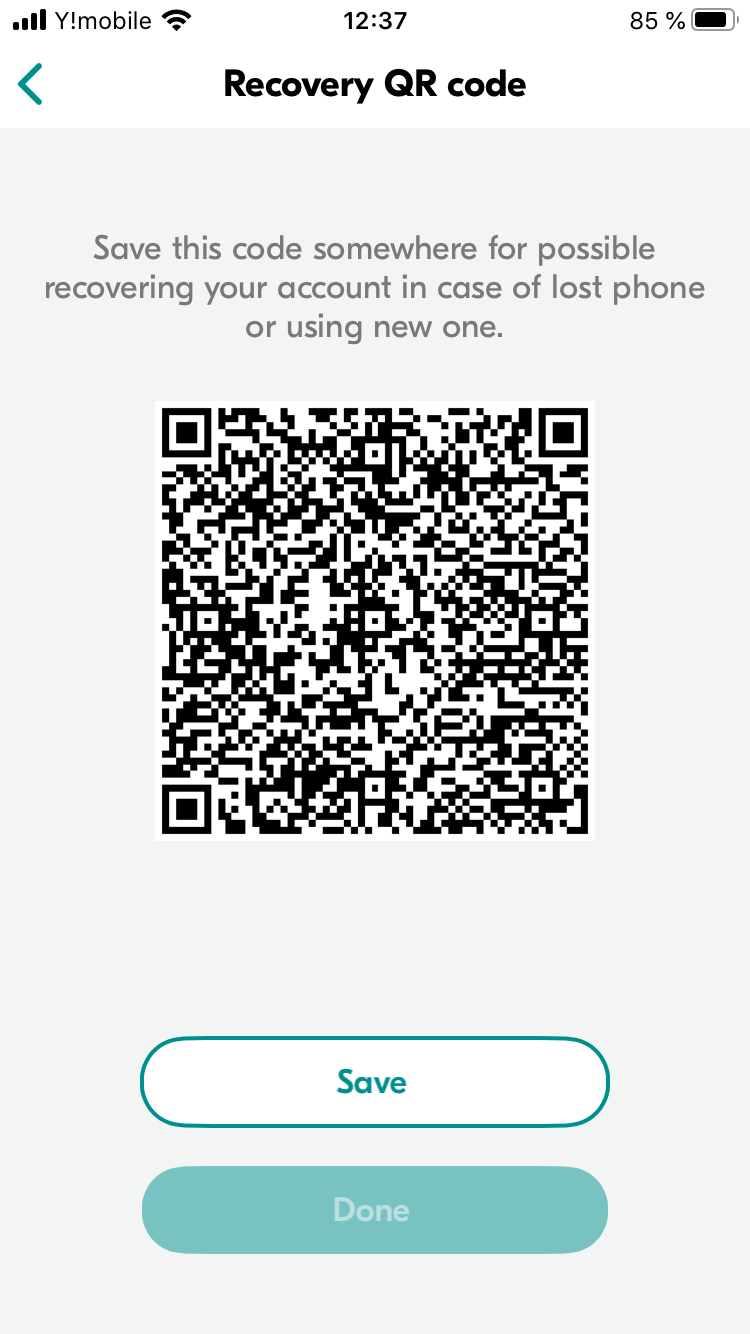Save the recovery QR code
Screen dimensions: 750x1334
click(374, 1082)
